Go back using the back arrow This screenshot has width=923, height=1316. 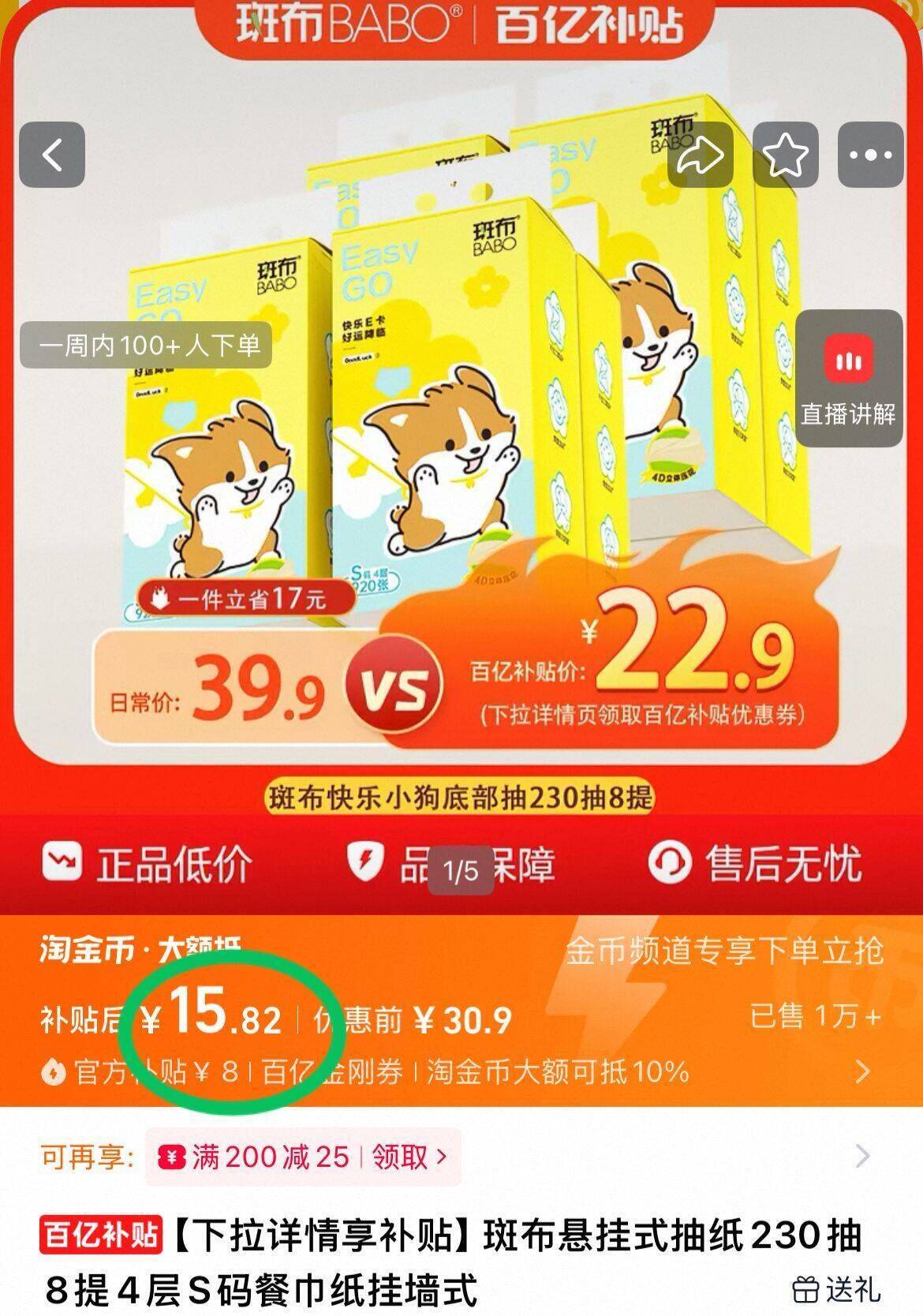(x=52, y=155)
